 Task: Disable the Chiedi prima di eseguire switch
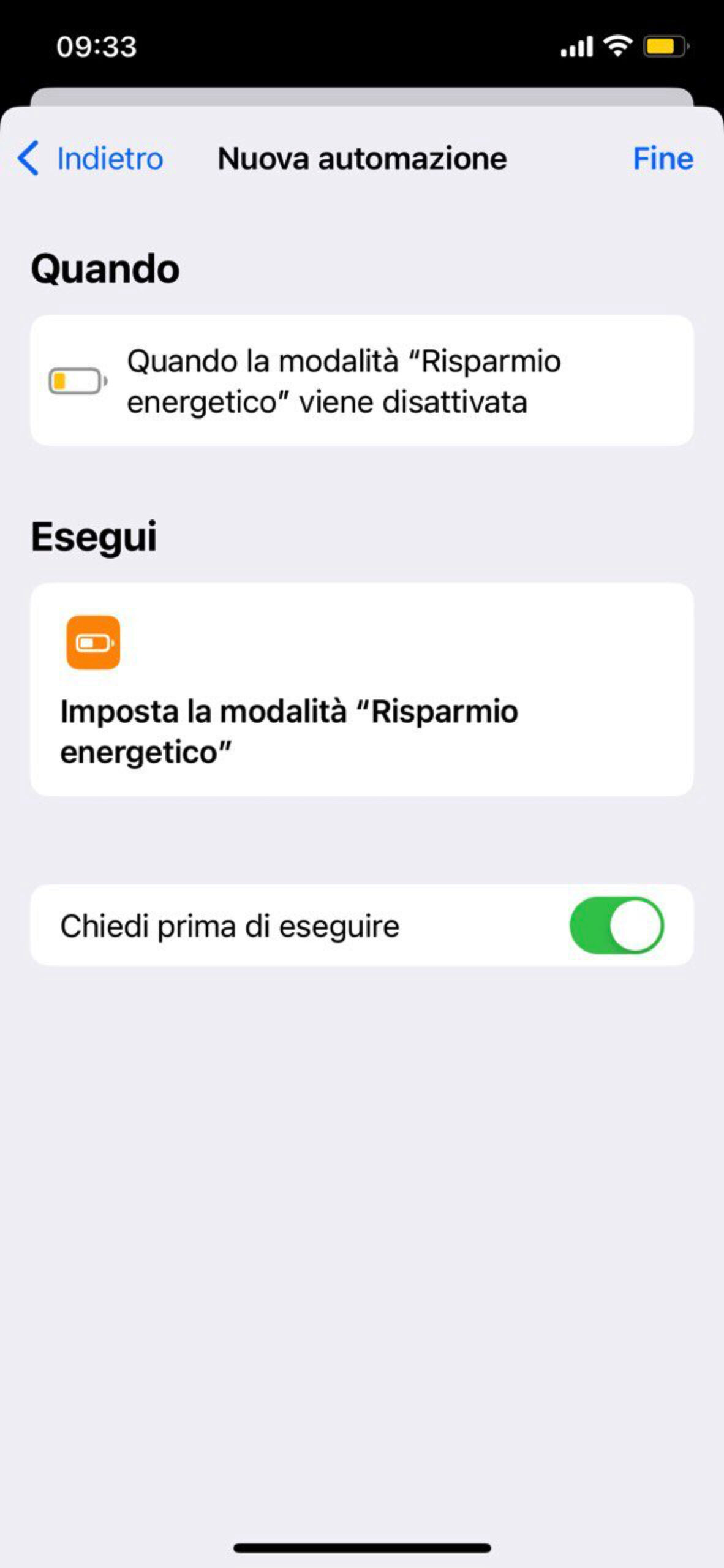(x=616, y=925)
